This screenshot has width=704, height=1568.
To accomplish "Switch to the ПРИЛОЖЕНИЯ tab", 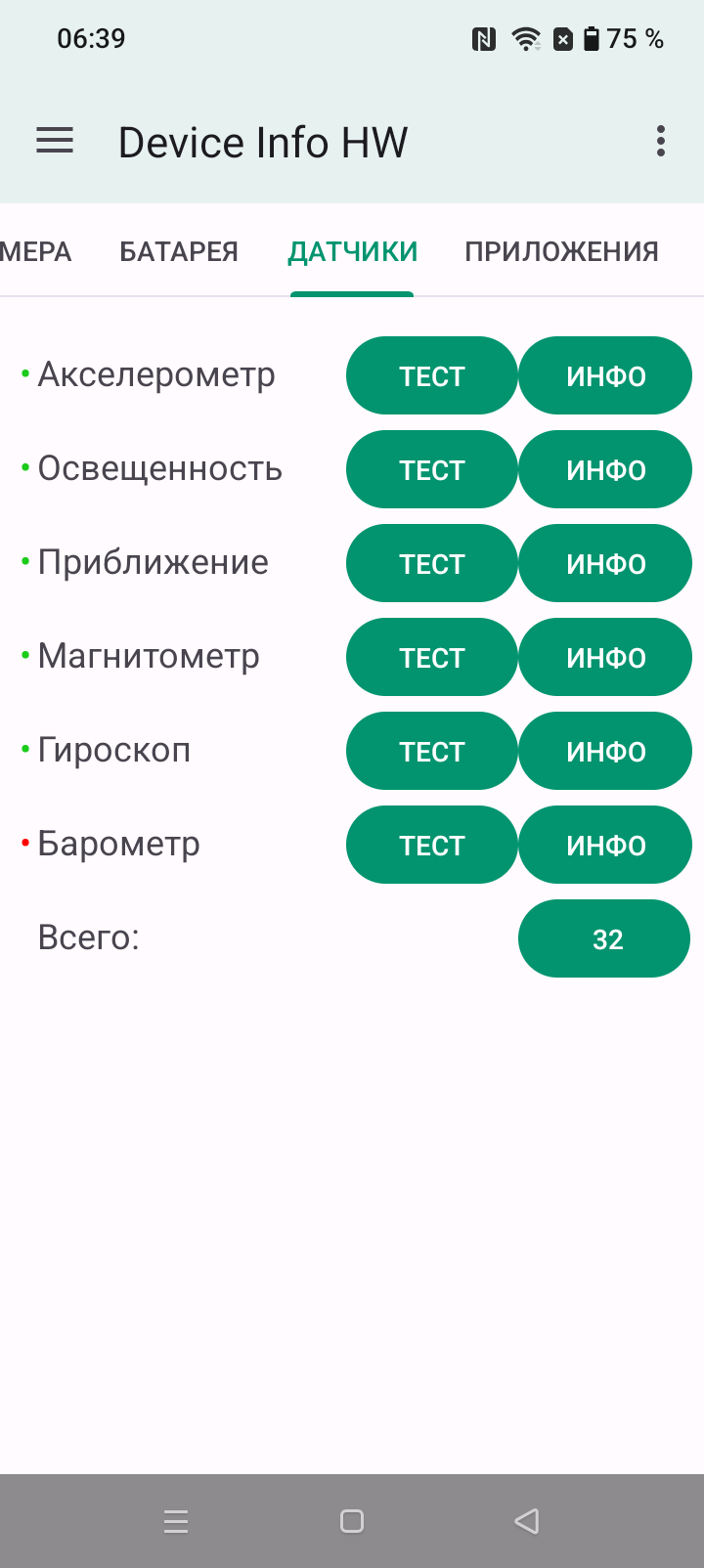I will [561, 252].
